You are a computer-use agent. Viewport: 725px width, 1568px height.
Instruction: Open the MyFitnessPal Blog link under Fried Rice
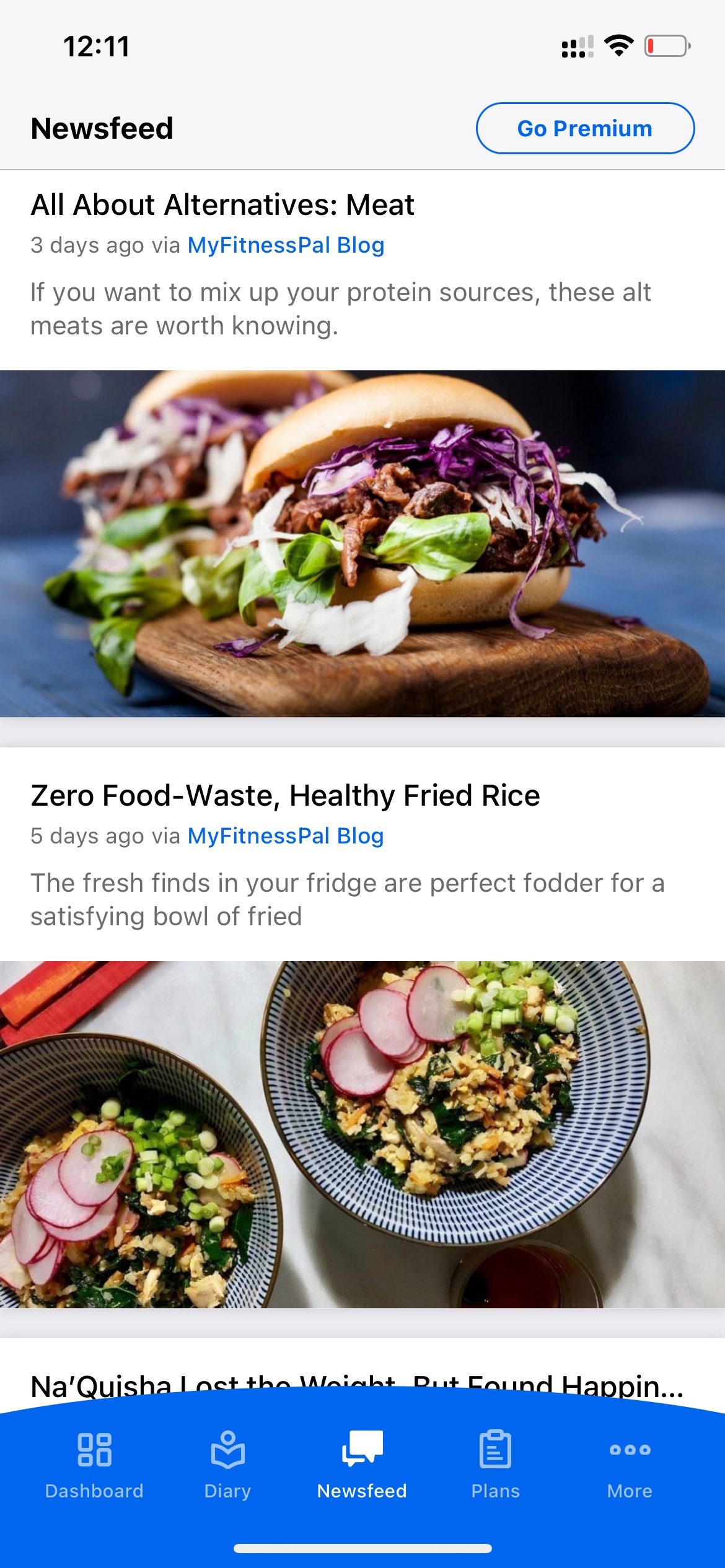(286, 836)
